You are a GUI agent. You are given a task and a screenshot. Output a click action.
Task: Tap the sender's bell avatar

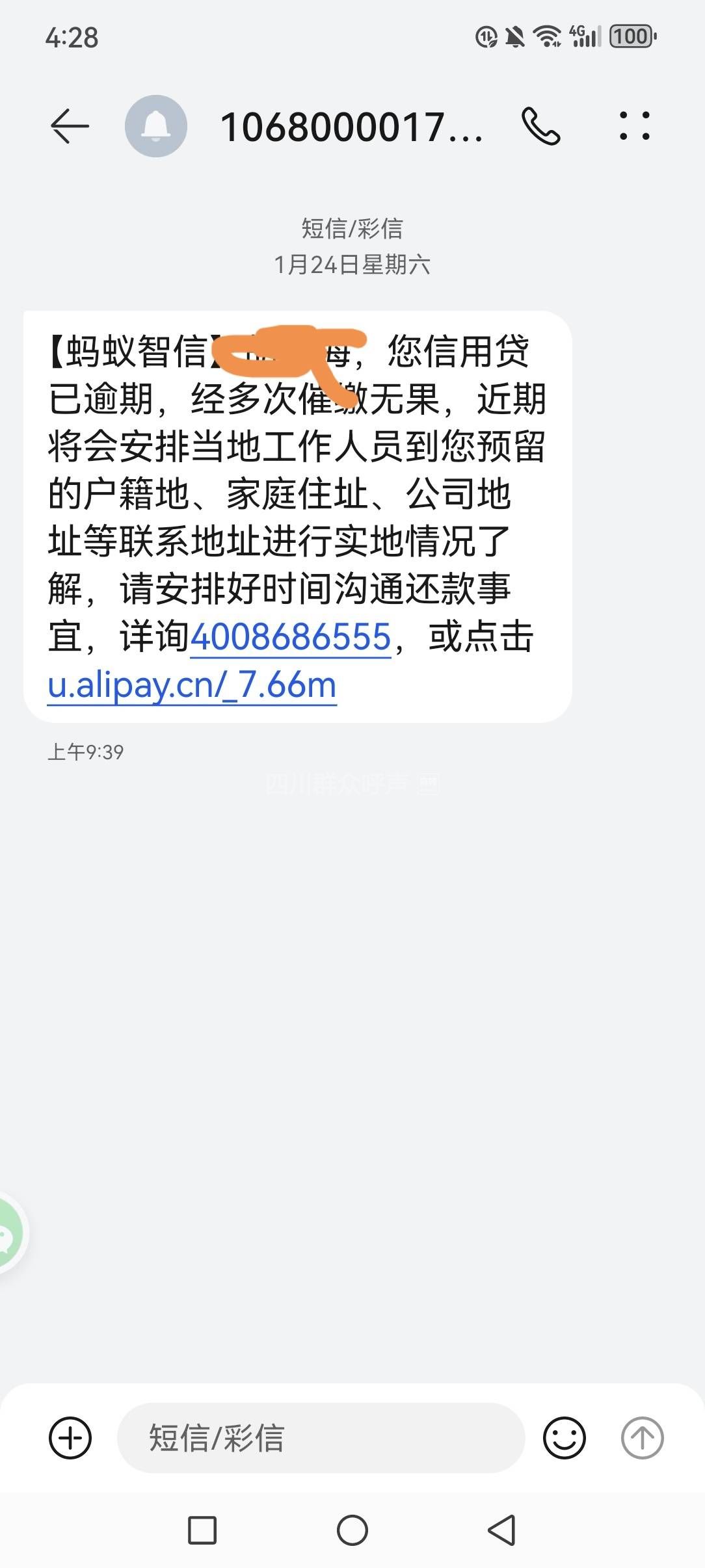point(156,126)
